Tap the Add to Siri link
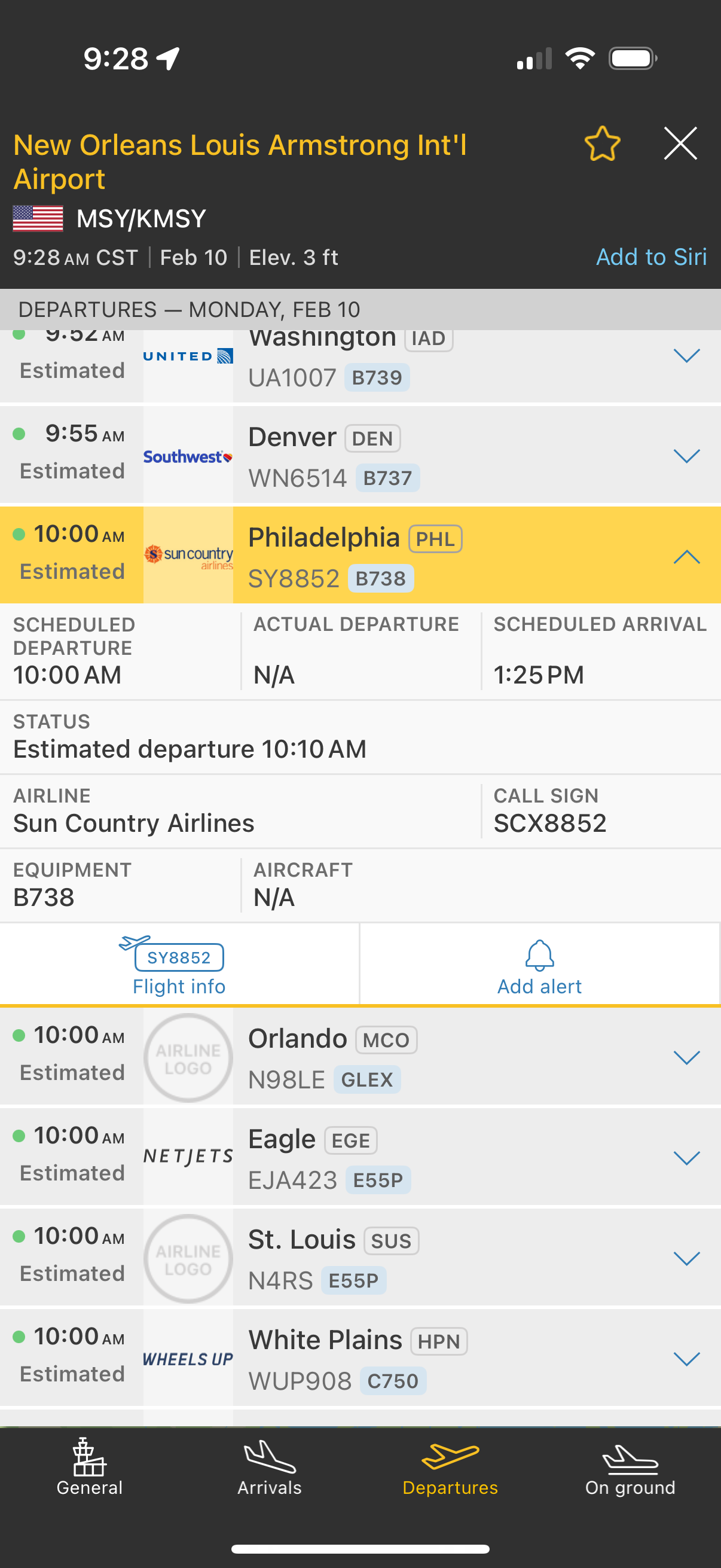This screenshot has height=1568, width=721. 650,257
